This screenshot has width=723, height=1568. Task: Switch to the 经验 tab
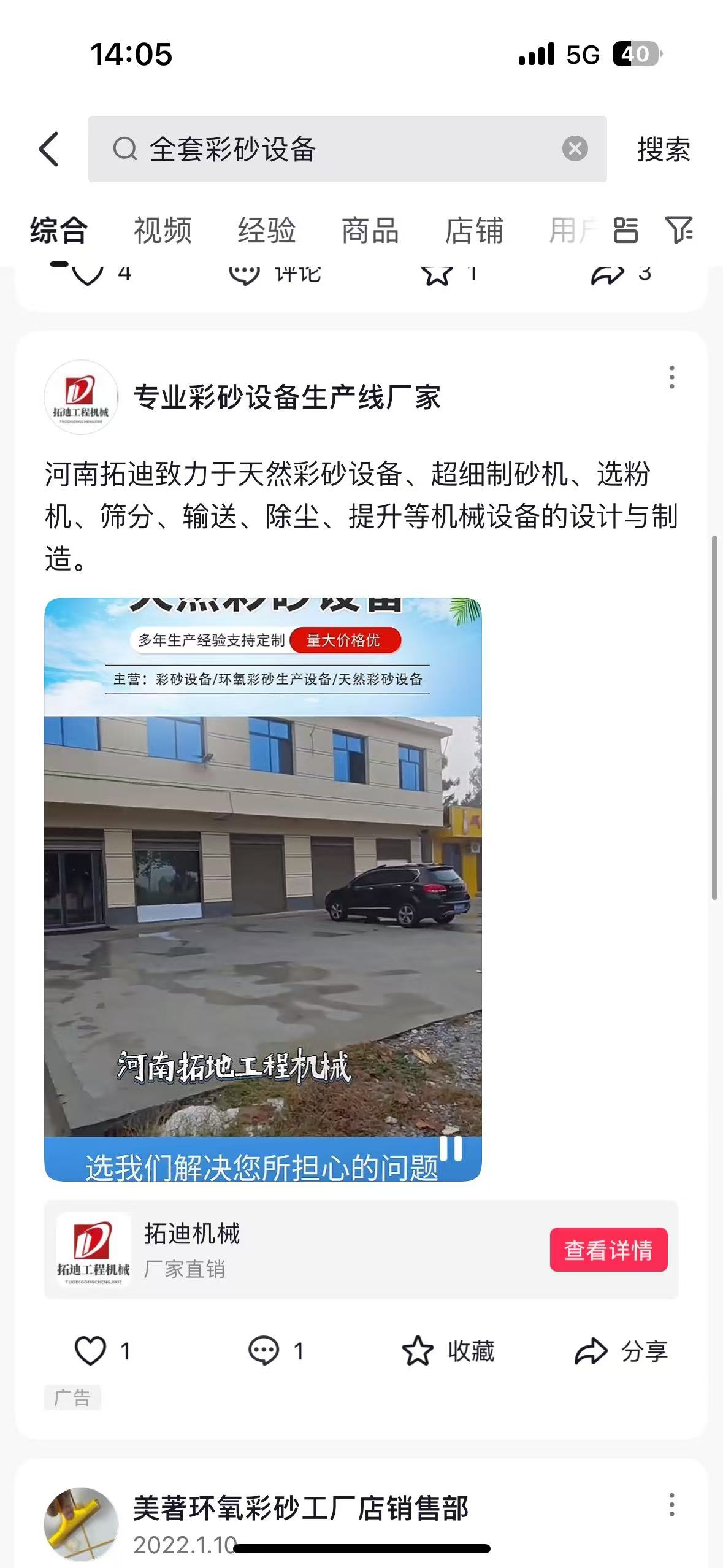[x=266, y=231]
